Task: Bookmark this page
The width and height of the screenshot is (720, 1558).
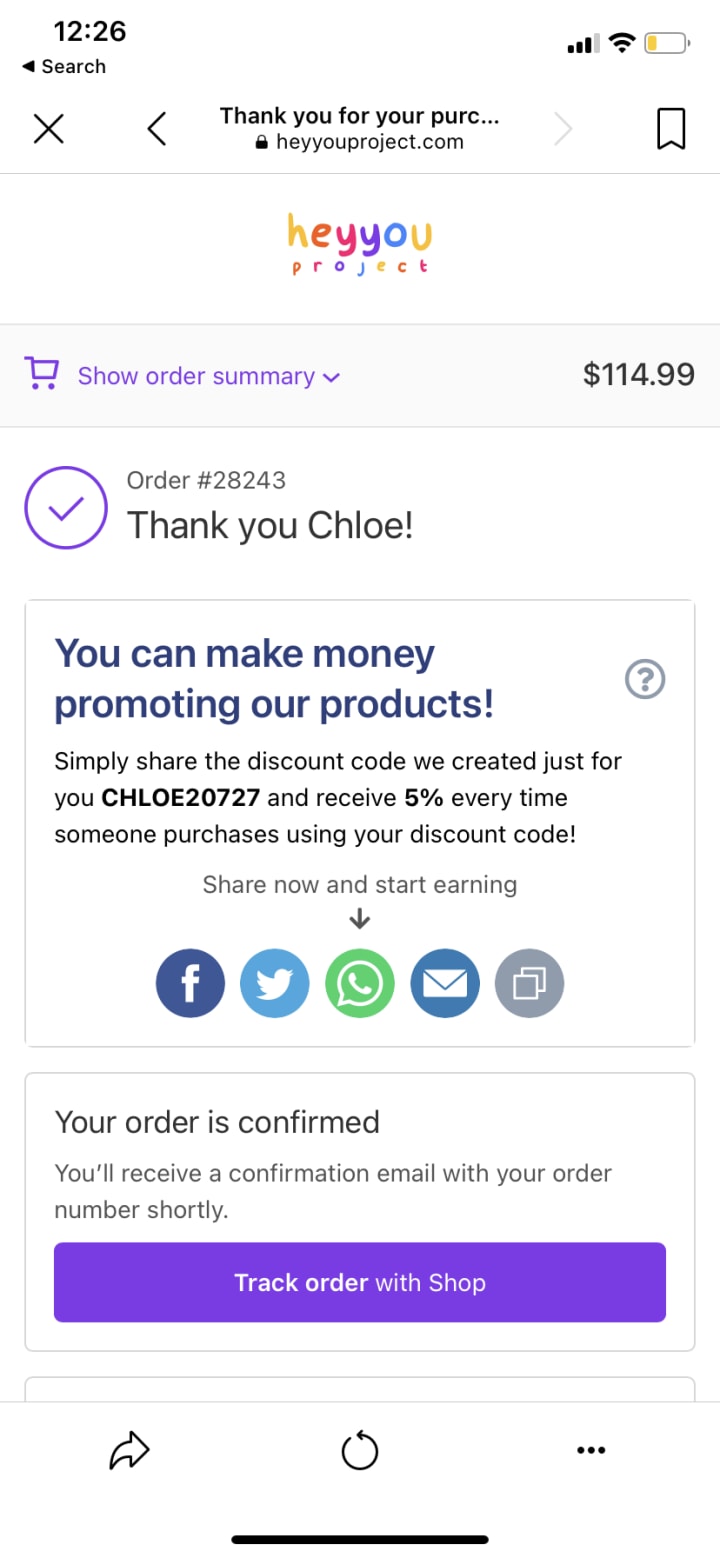Action: click(x=671, y=129)
